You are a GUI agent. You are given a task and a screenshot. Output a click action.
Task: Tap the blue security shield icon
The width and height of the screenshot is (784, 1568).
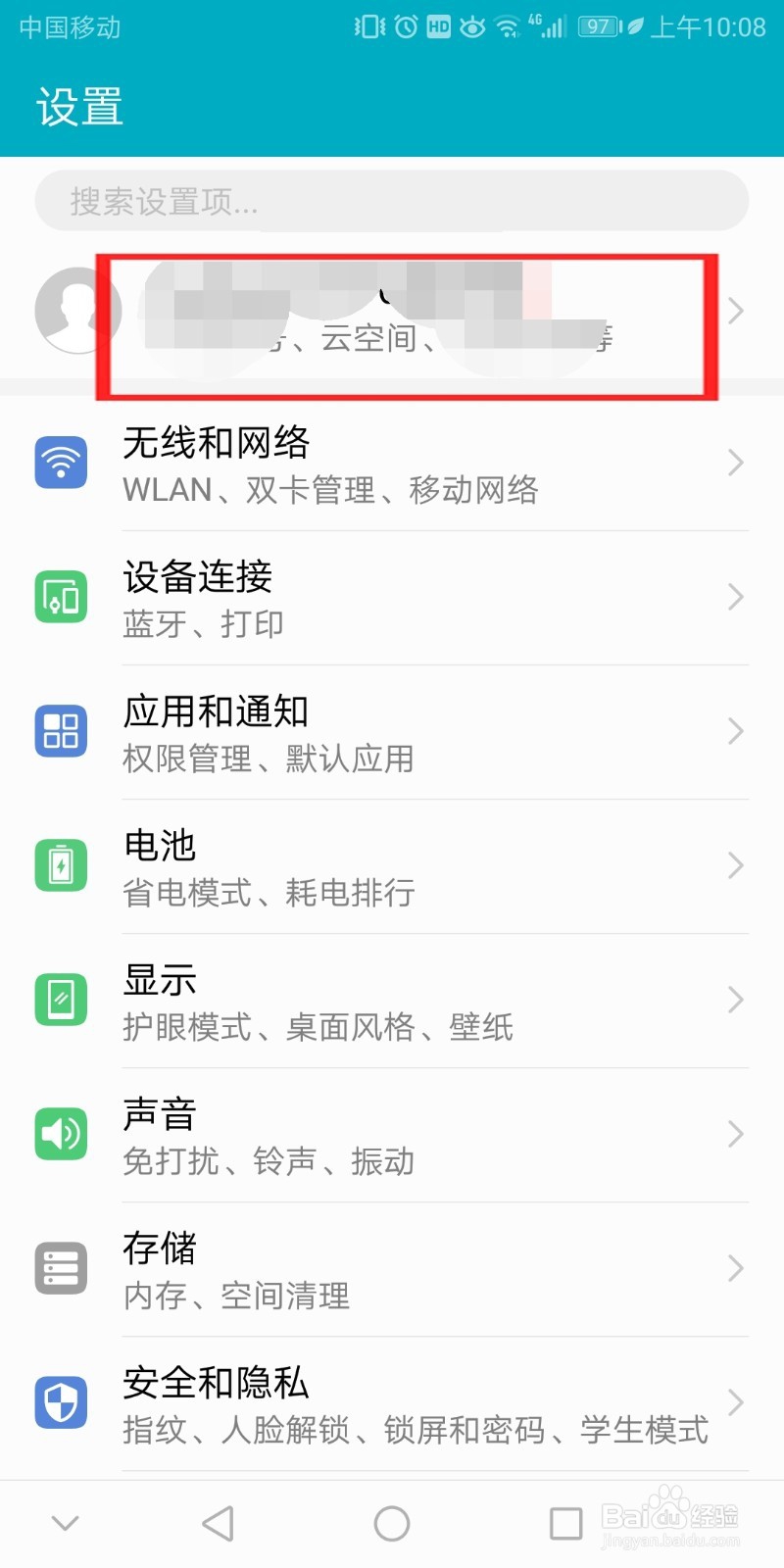(61, 1402)
